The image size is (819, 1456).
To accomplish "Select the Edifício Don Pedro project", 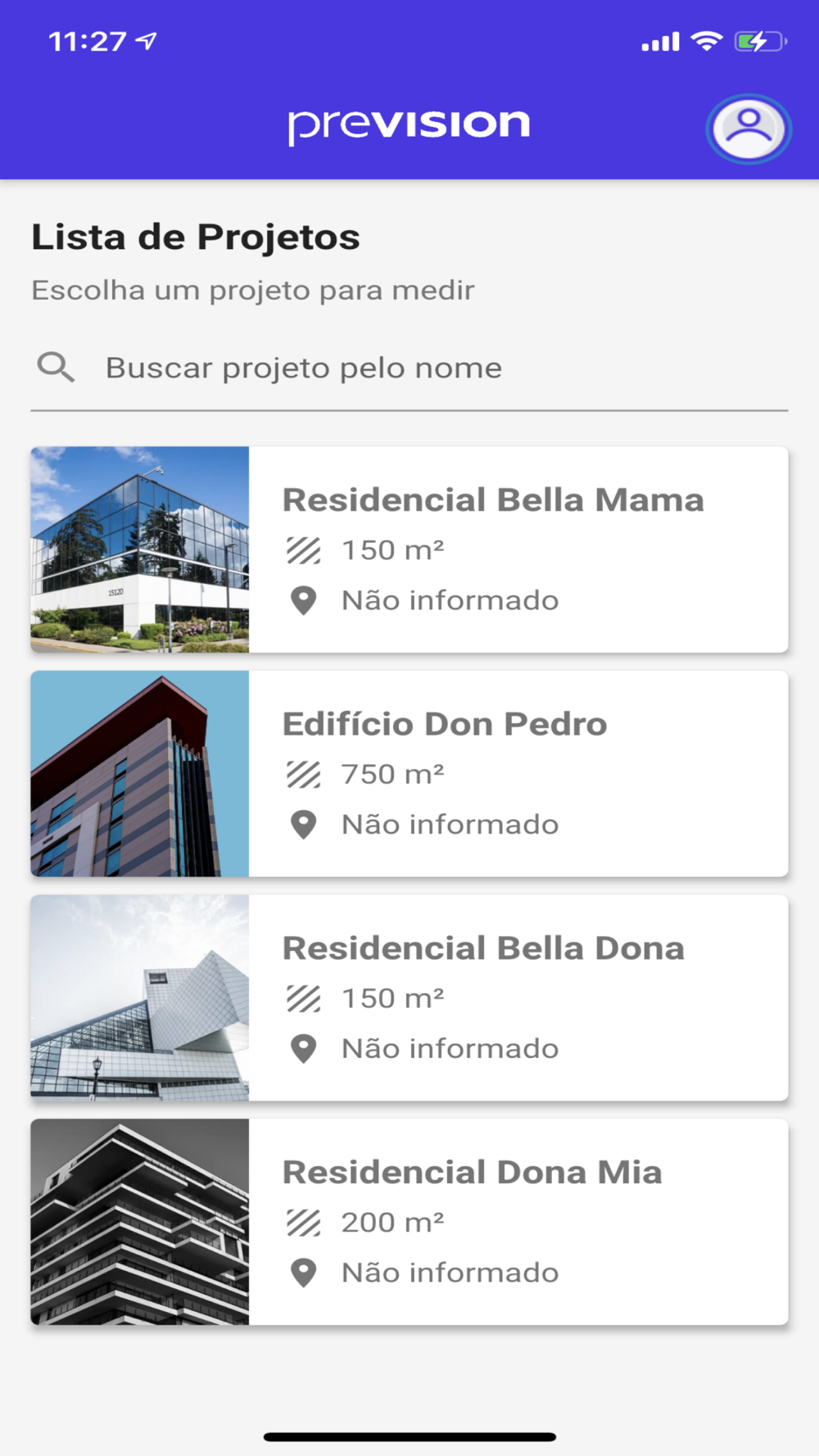I will click(x=409, y=774).
